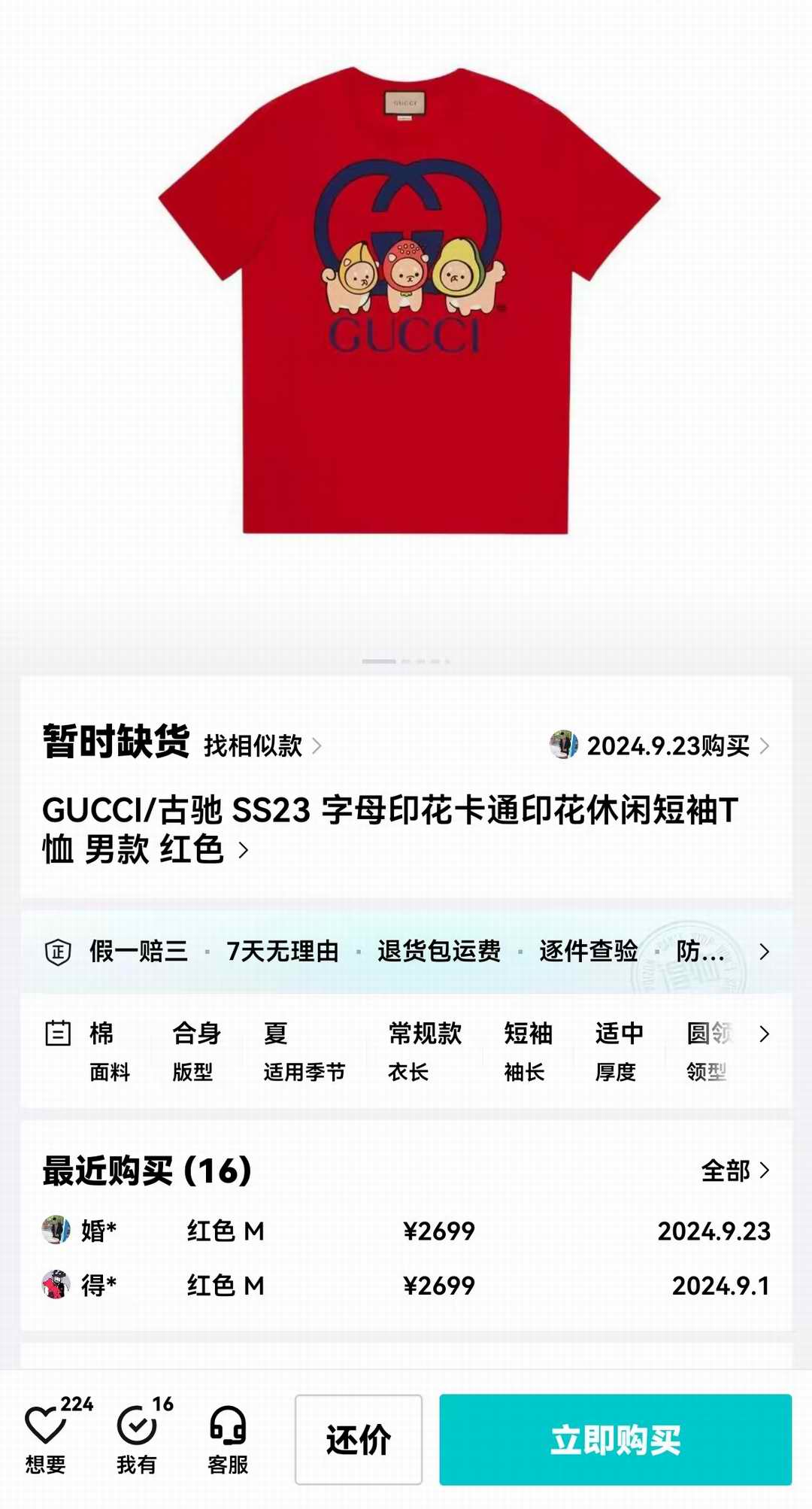Open the GUCCI product title details
The image size is (812, 1509).
tap(389, 829)
